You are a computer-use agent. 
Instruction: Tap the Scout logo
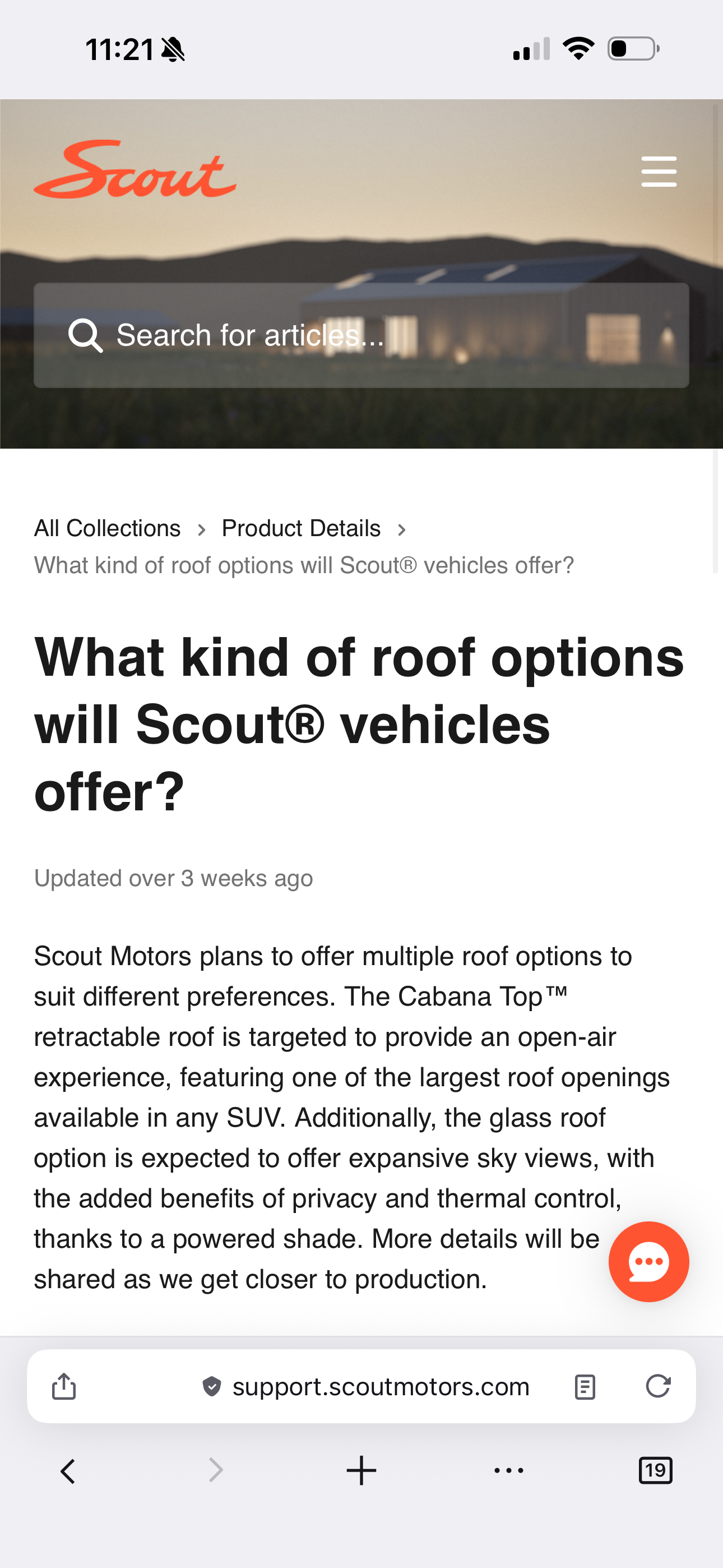135,170
